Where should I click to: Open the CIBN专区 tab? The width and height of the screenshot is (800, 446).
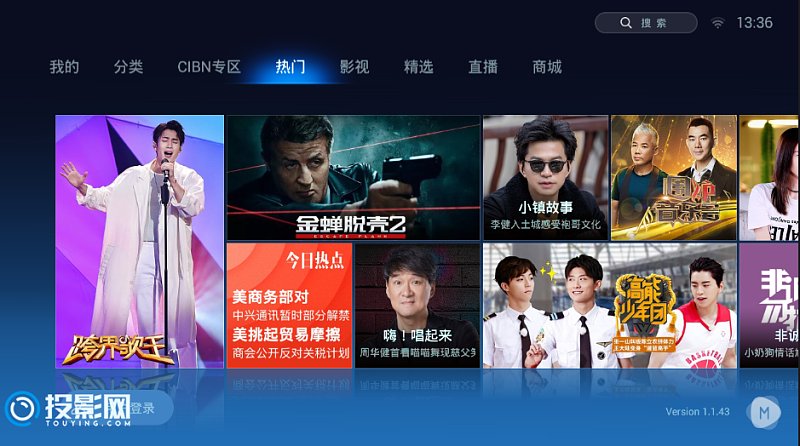209,67
